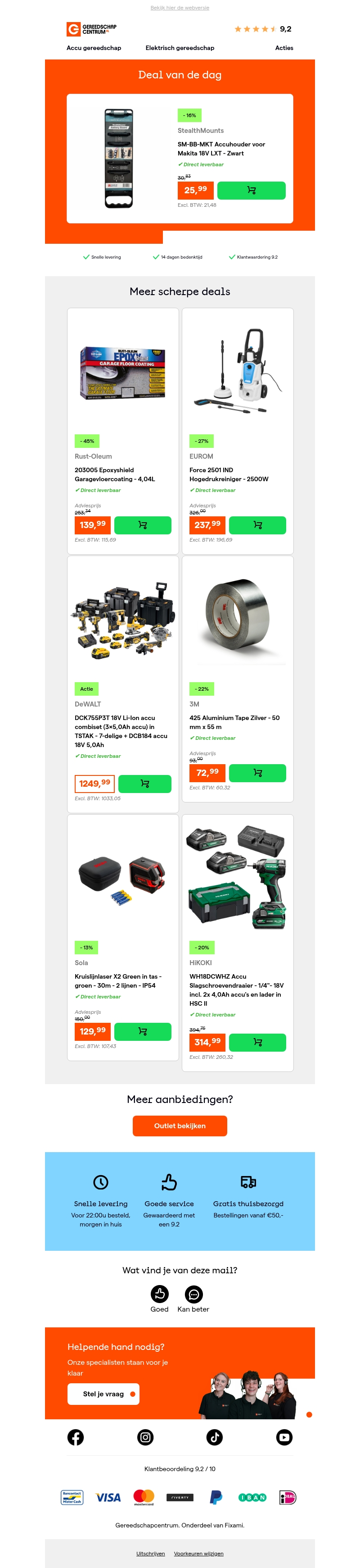
Task: Add Rust-Oleum Epoxyshield to cart
Action: coord(142,525)
